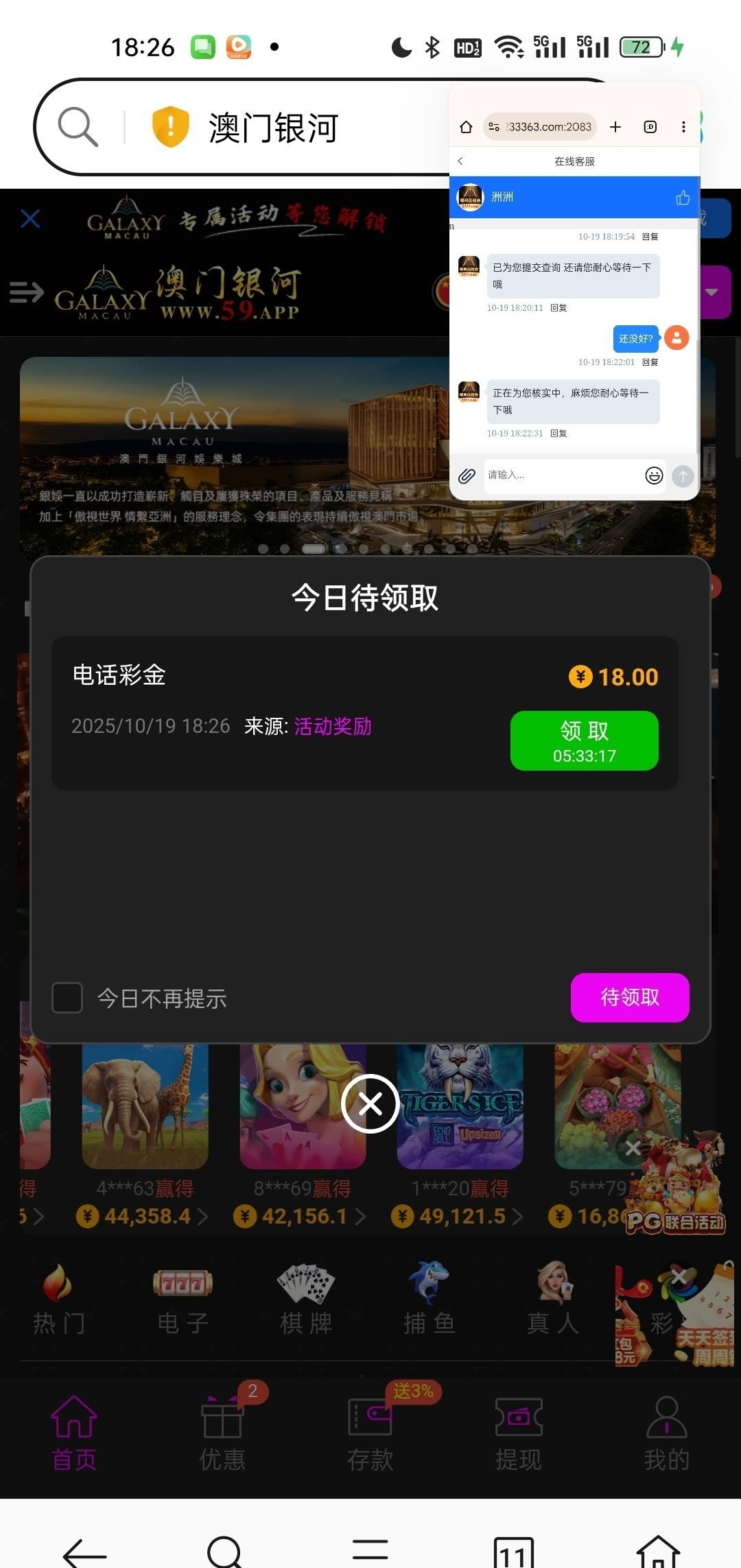Attach a file in the support chat
Viewport: 741px width, 1568px height.
click(x=467, y=476)
